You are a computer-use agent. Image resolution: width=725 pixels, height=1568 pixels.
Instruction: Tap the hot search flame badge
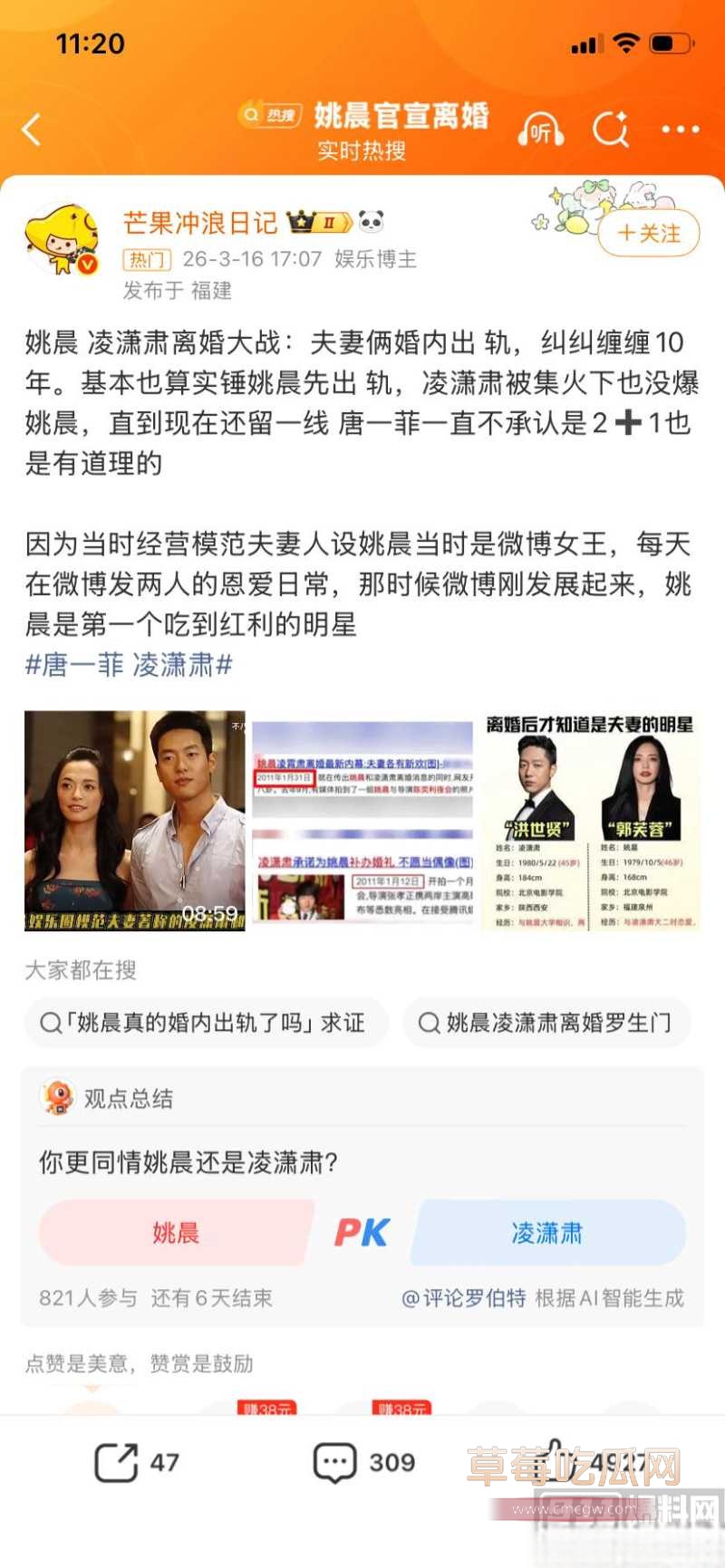tap(269, 114)
